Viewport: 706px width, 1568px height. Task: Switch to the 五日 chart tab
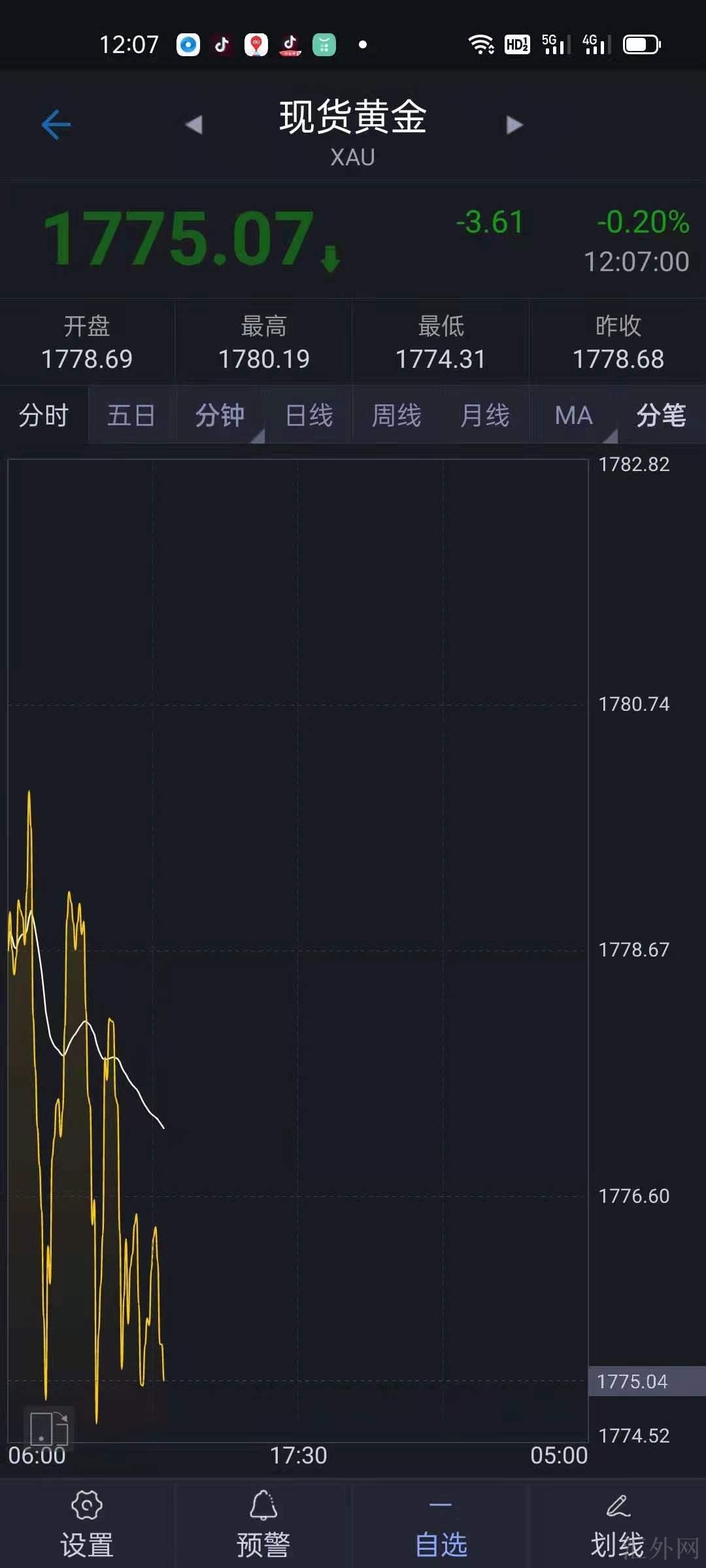coord(131,416)
